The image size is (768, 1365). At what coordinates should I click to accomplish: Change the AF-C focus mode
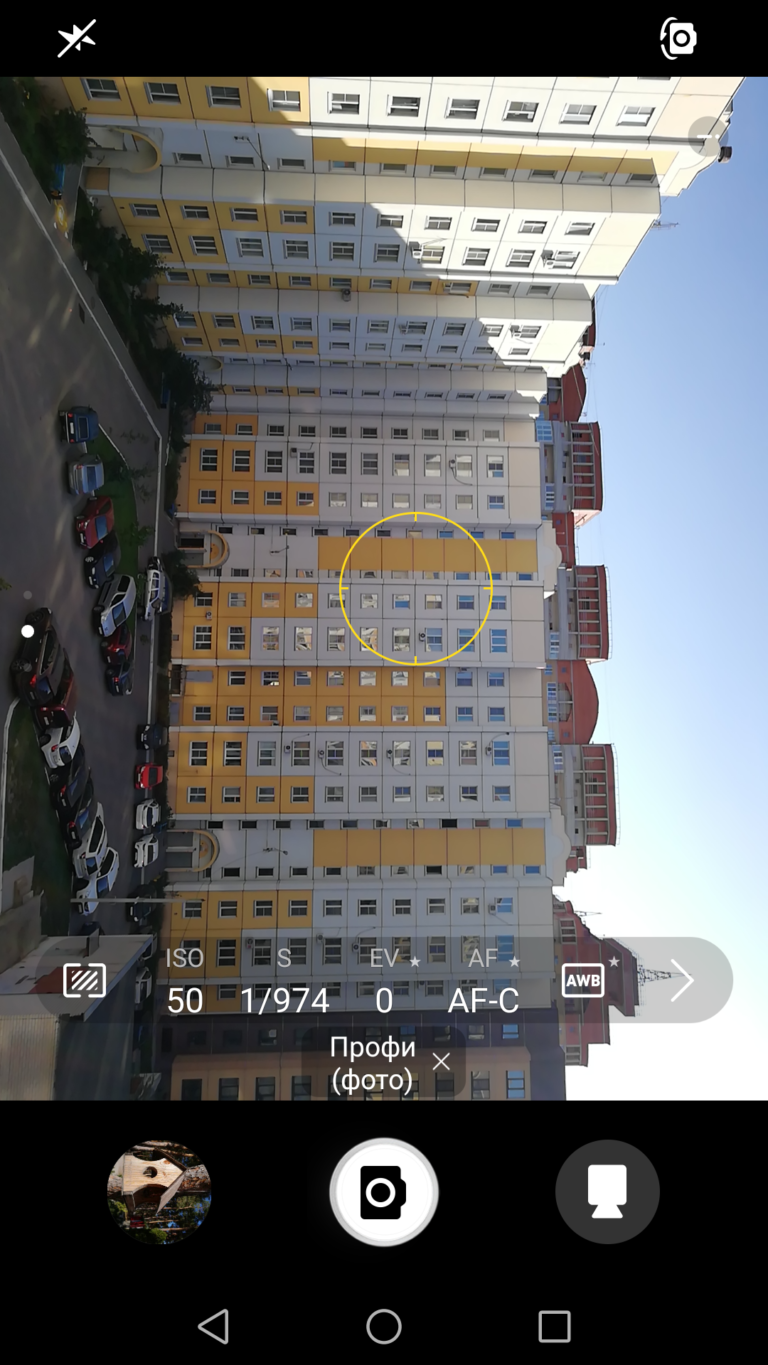[484, 980]
